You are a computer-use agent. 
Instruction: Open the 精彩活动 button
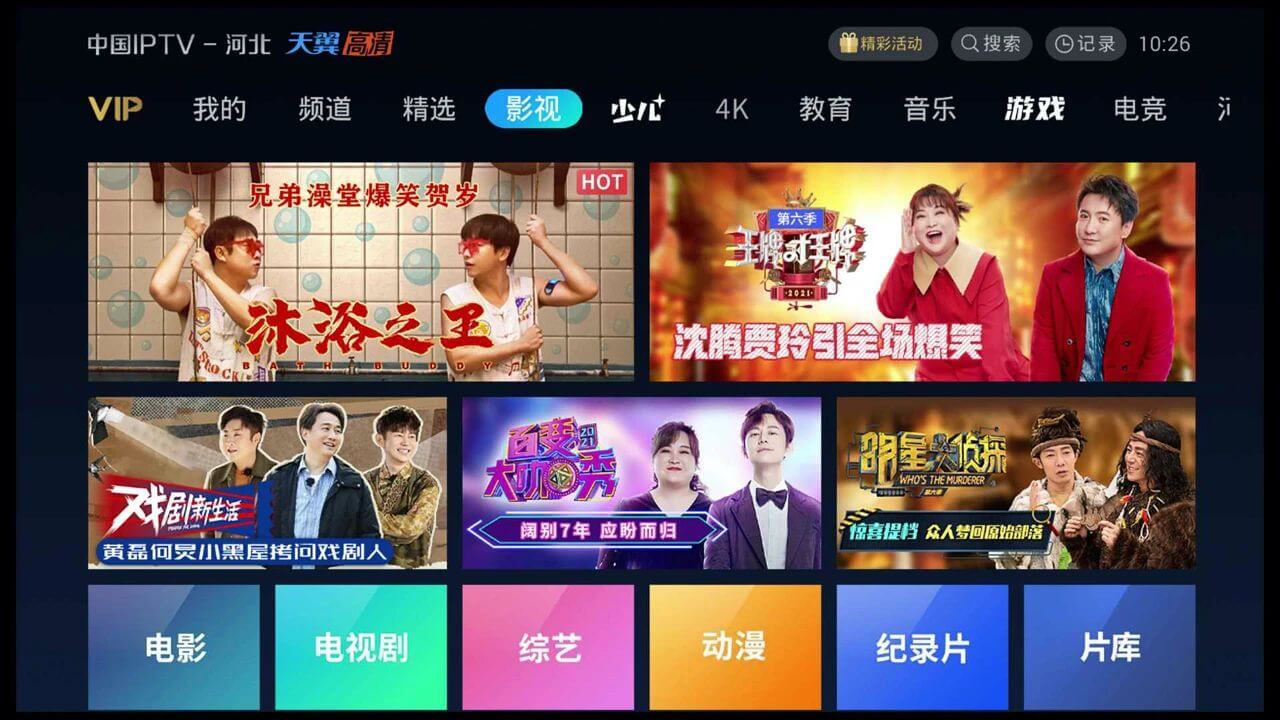(882, 44)
